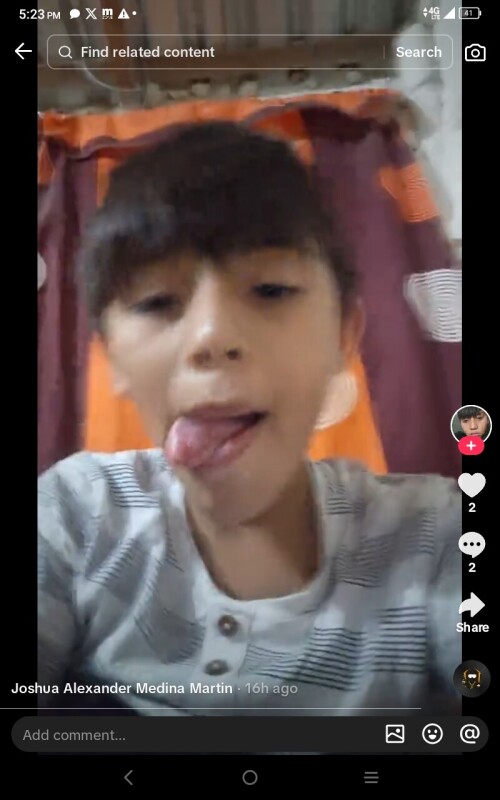Tap the Search button
The width and height of the screenshot is (500, 800).
pos(418,52)
